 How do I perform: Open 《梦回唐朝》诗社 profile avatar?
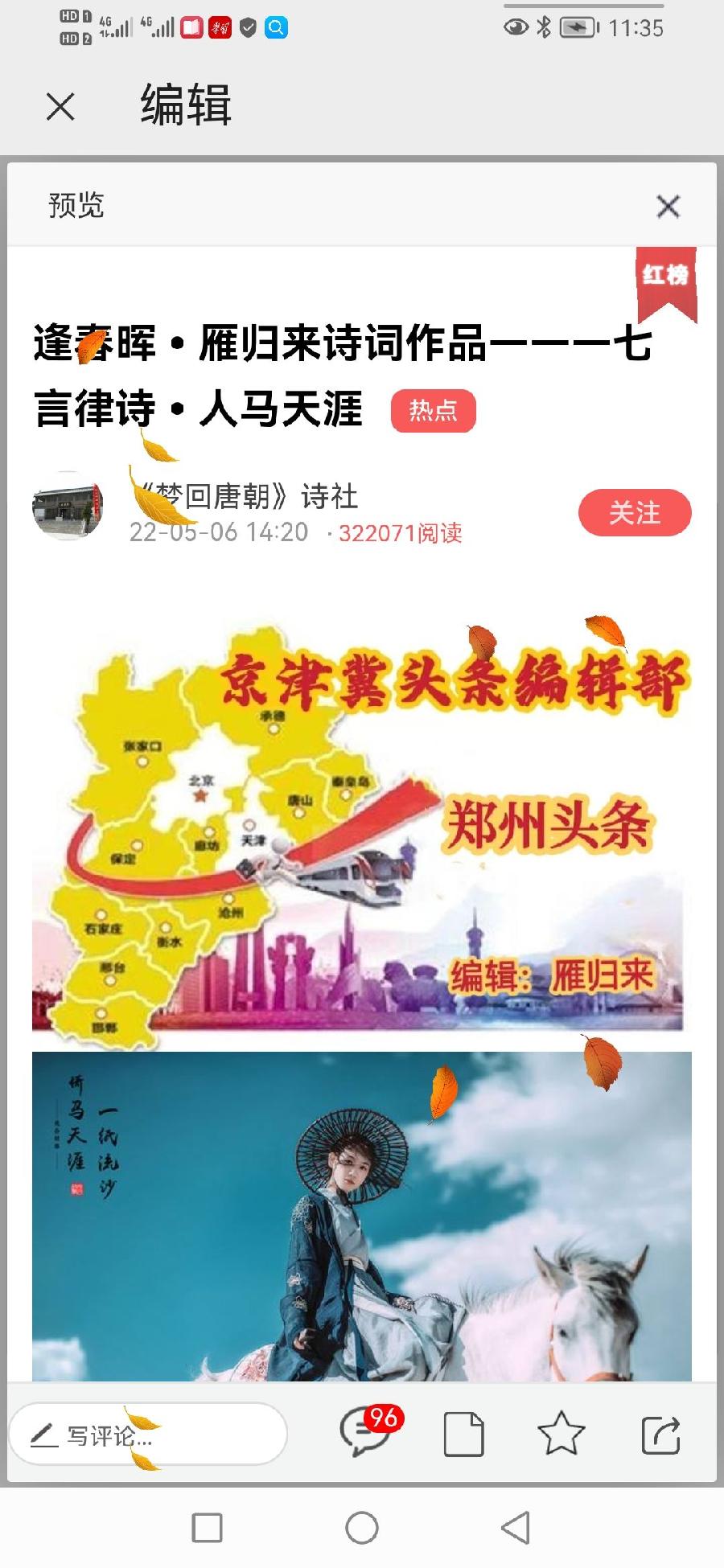(x=68, y=507)
